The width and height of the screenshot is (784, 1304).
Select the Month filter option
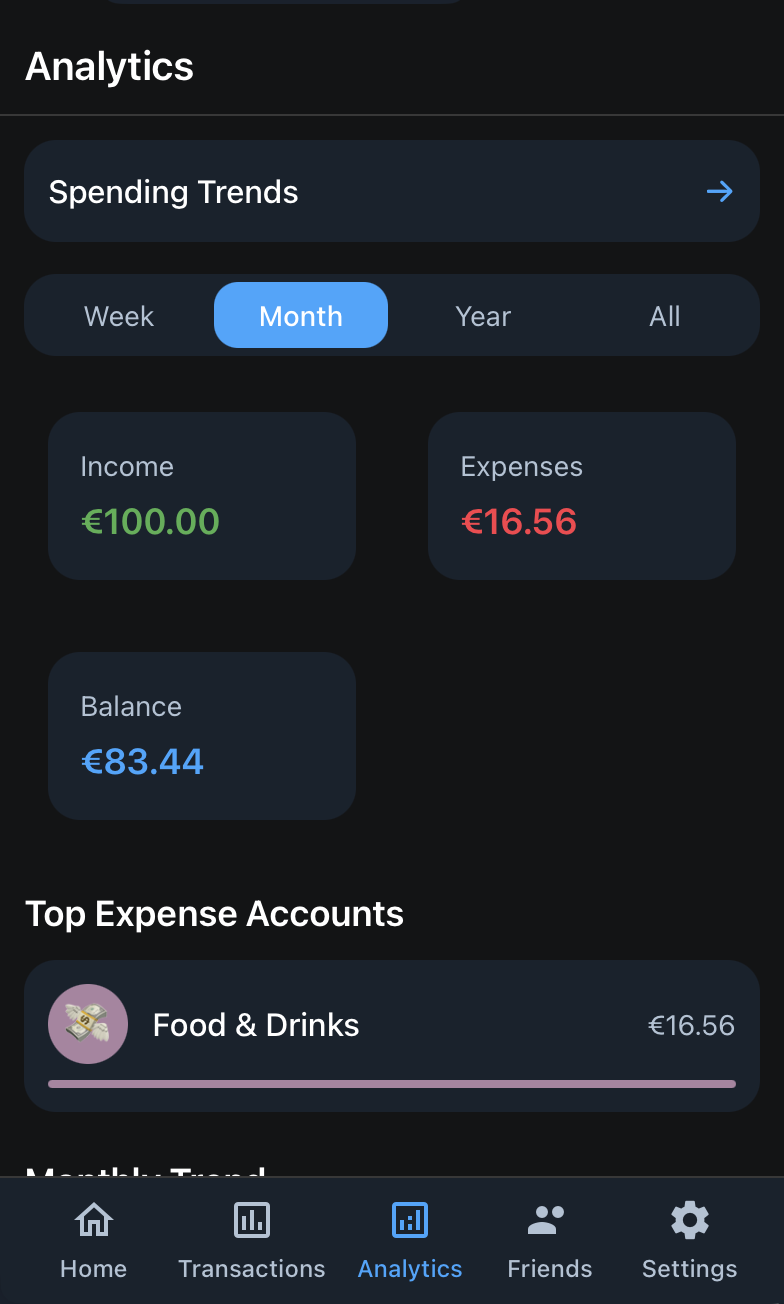click(300, 315)
